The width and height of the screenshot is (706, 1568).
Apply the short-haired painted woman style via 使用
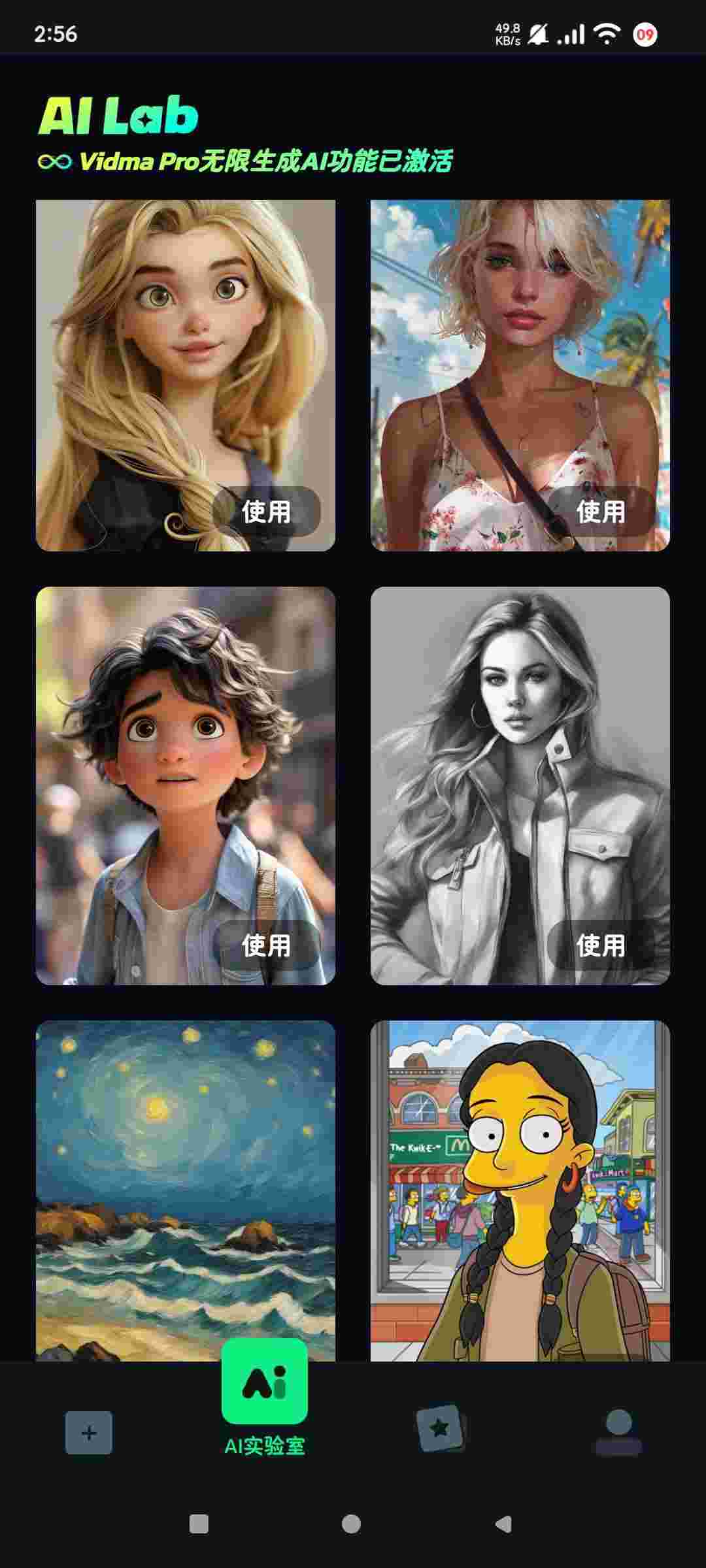tap(601, 512)
